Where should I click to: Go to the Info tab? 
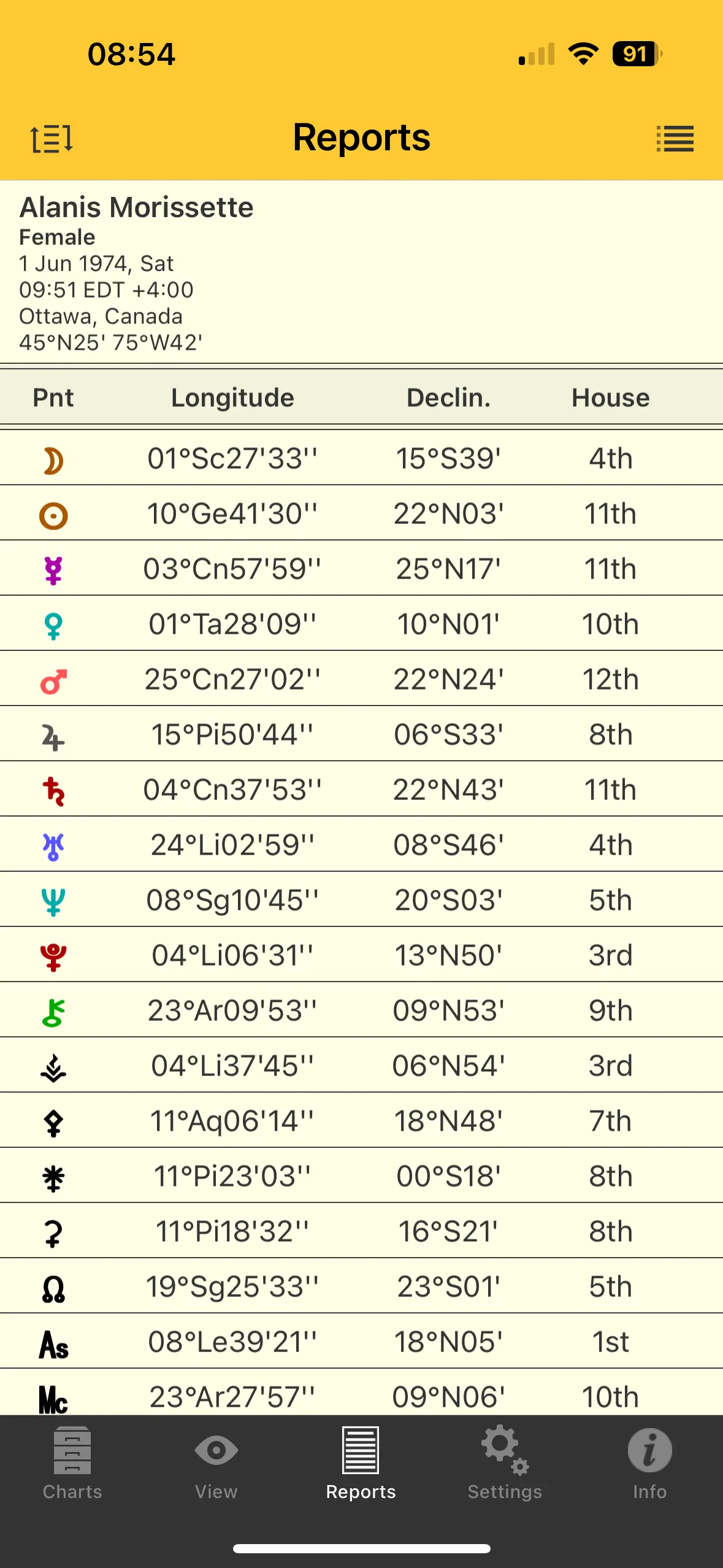coord(649,1464)
